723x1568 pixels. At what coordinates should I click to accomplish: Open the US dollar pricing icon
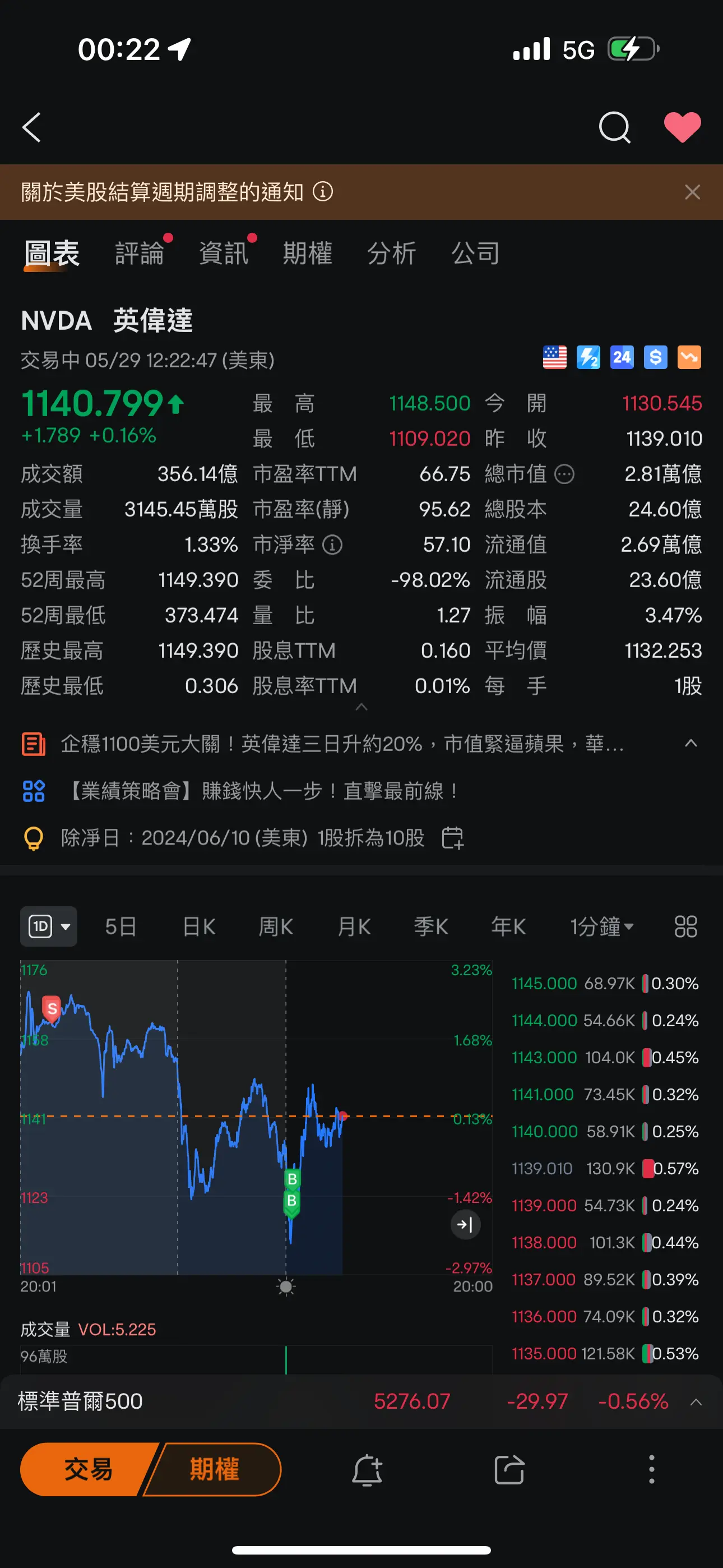(x=655, y=357)
